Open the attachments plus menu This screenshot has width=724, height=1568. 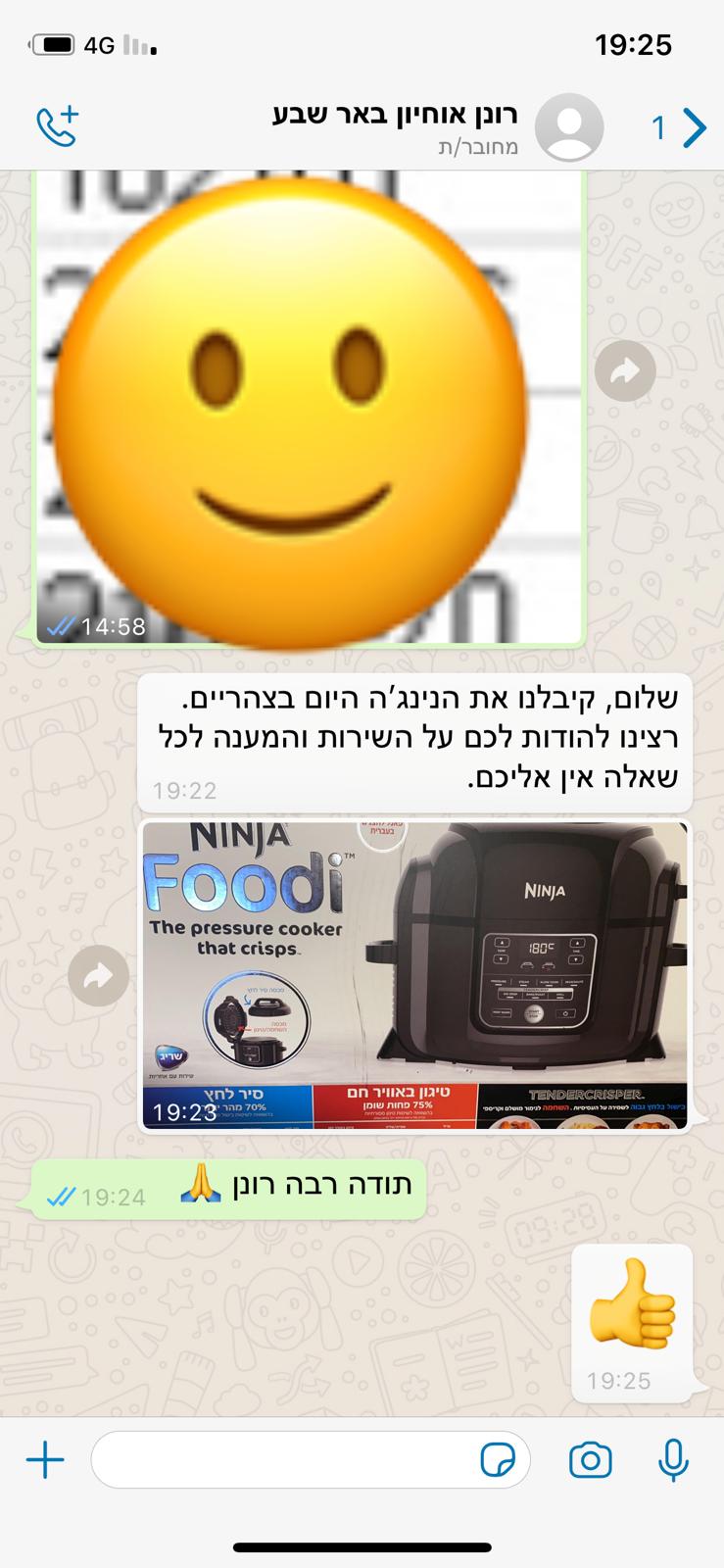point(45,1460)
